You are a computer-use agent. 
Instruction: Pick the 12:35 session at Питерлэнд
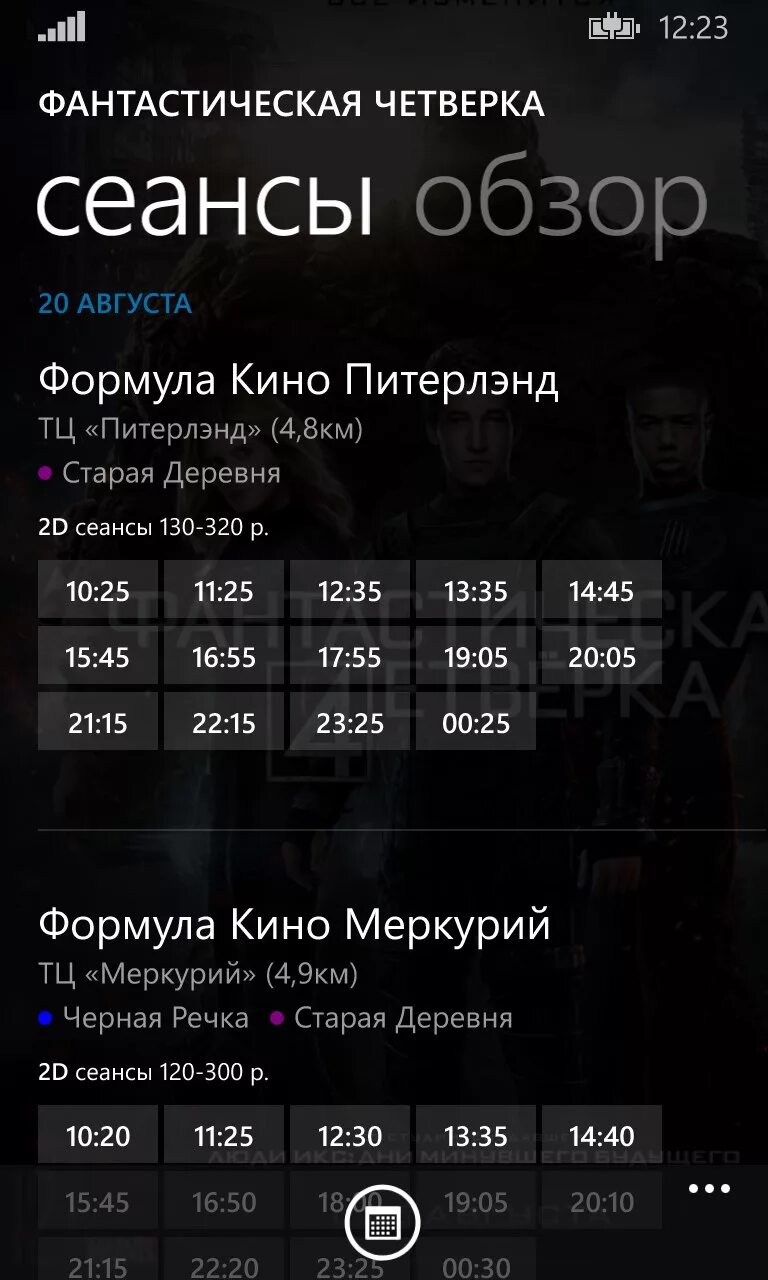click(x=350, y=591)
